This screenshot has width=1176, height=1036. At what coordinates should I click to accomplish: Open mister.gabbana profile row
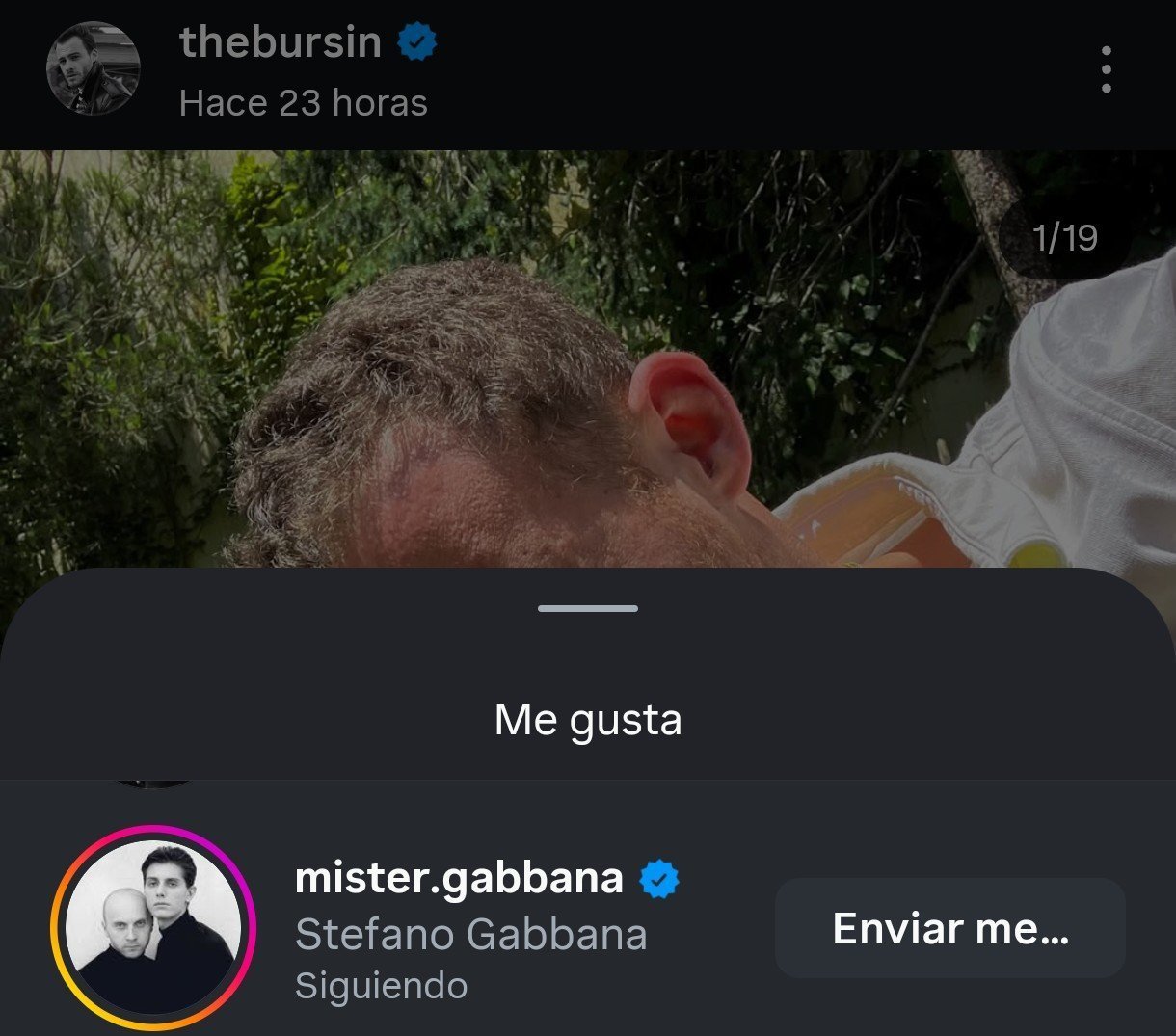[x=470, y=929]
